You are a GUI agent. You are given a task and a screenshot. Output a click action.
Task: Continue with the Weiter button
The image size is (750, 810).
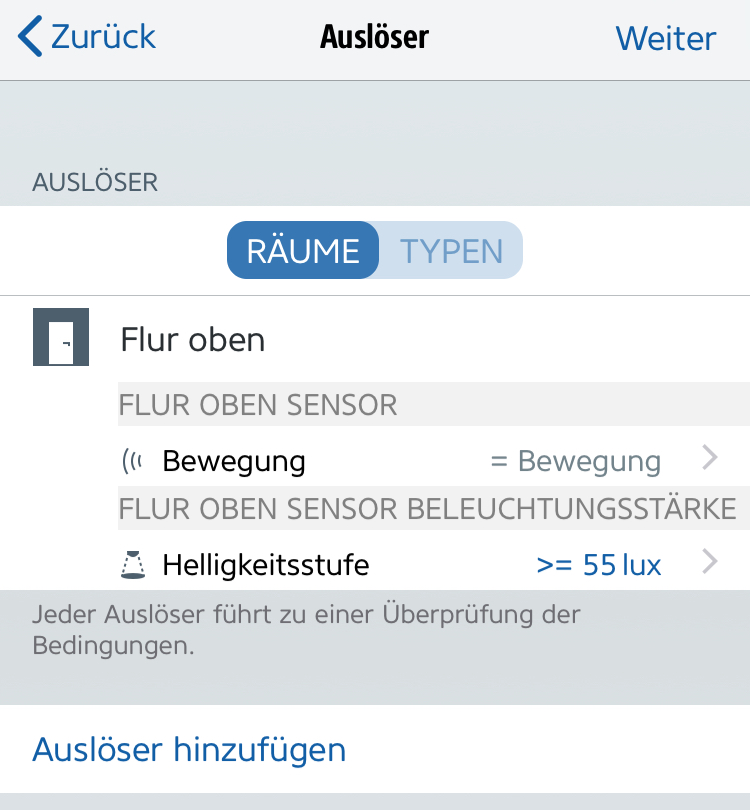(665, 38)
